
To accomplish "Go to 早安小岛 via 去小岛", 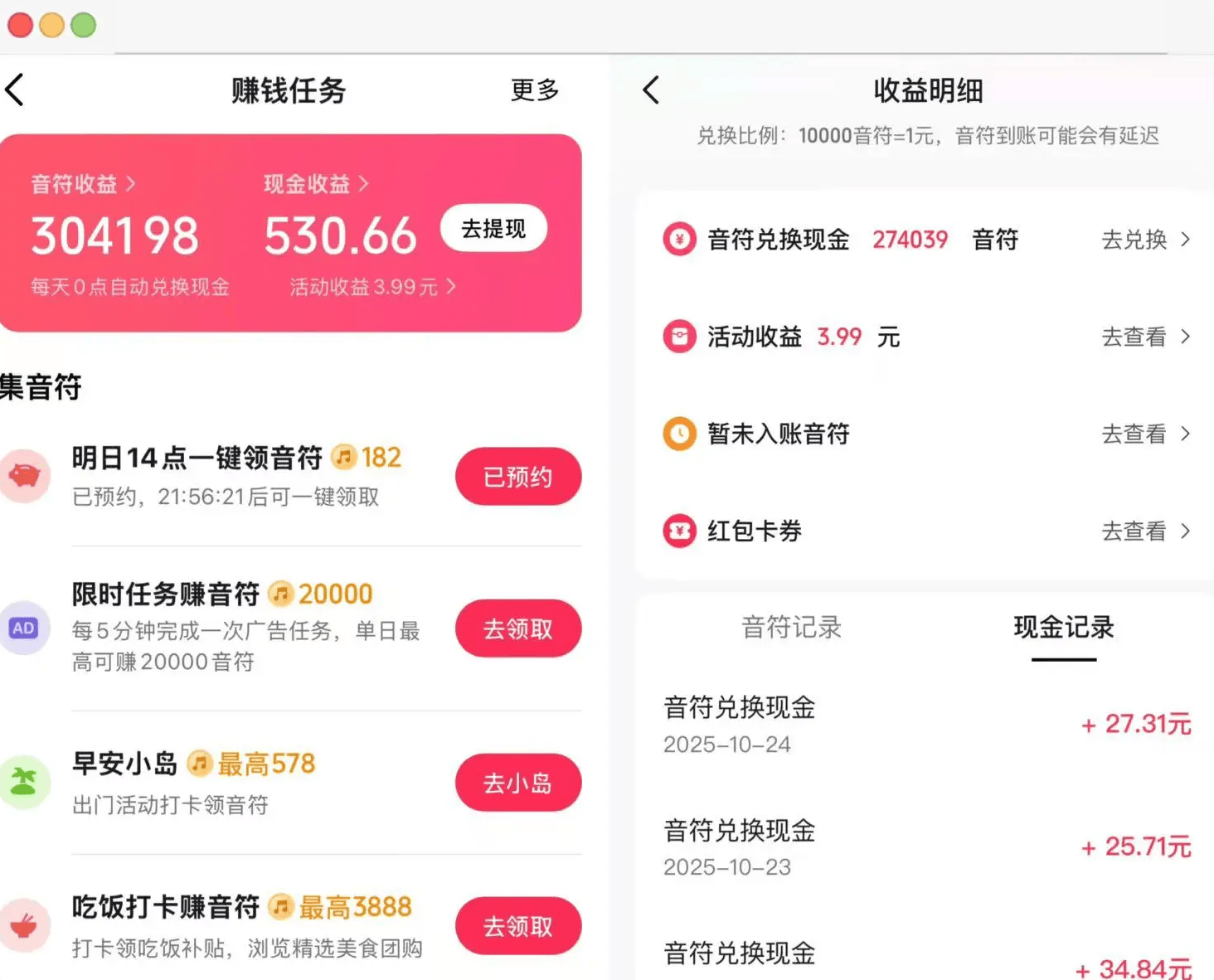I will [517, 783].
